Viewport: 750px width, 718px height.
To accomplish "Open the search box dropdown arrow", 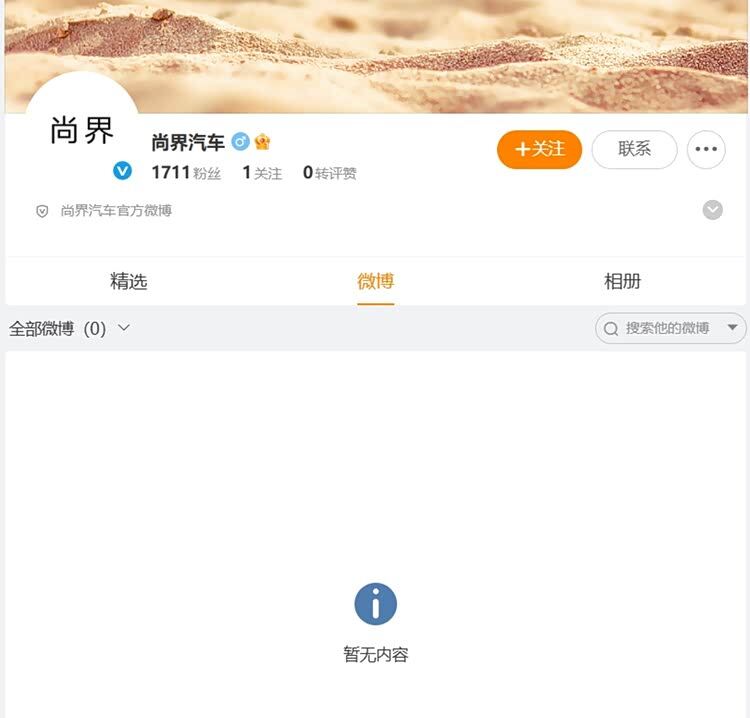I will point(733,328).
